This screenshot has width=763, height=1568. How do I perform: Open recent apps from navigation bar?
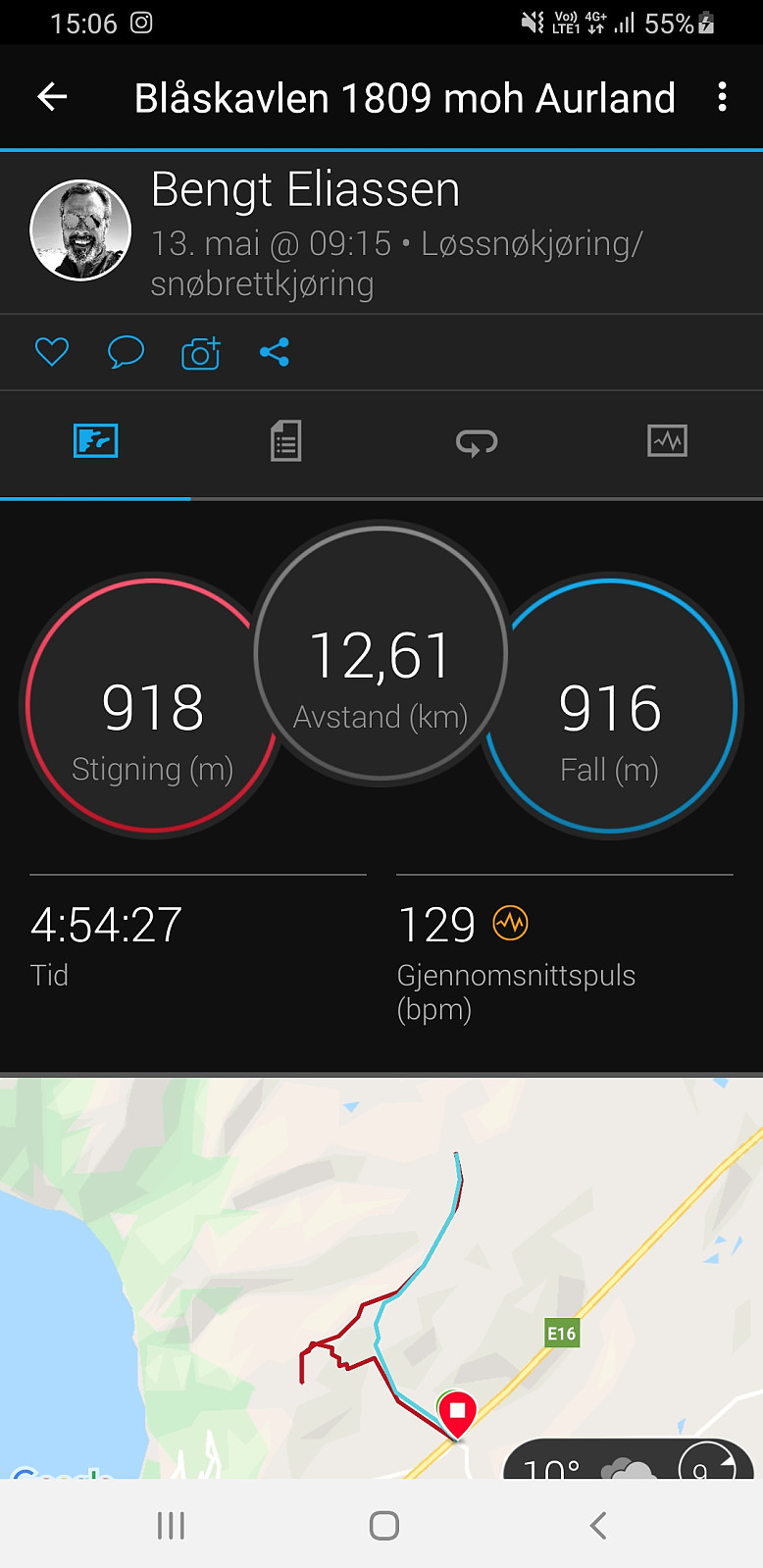click(x=171, y=1525)
